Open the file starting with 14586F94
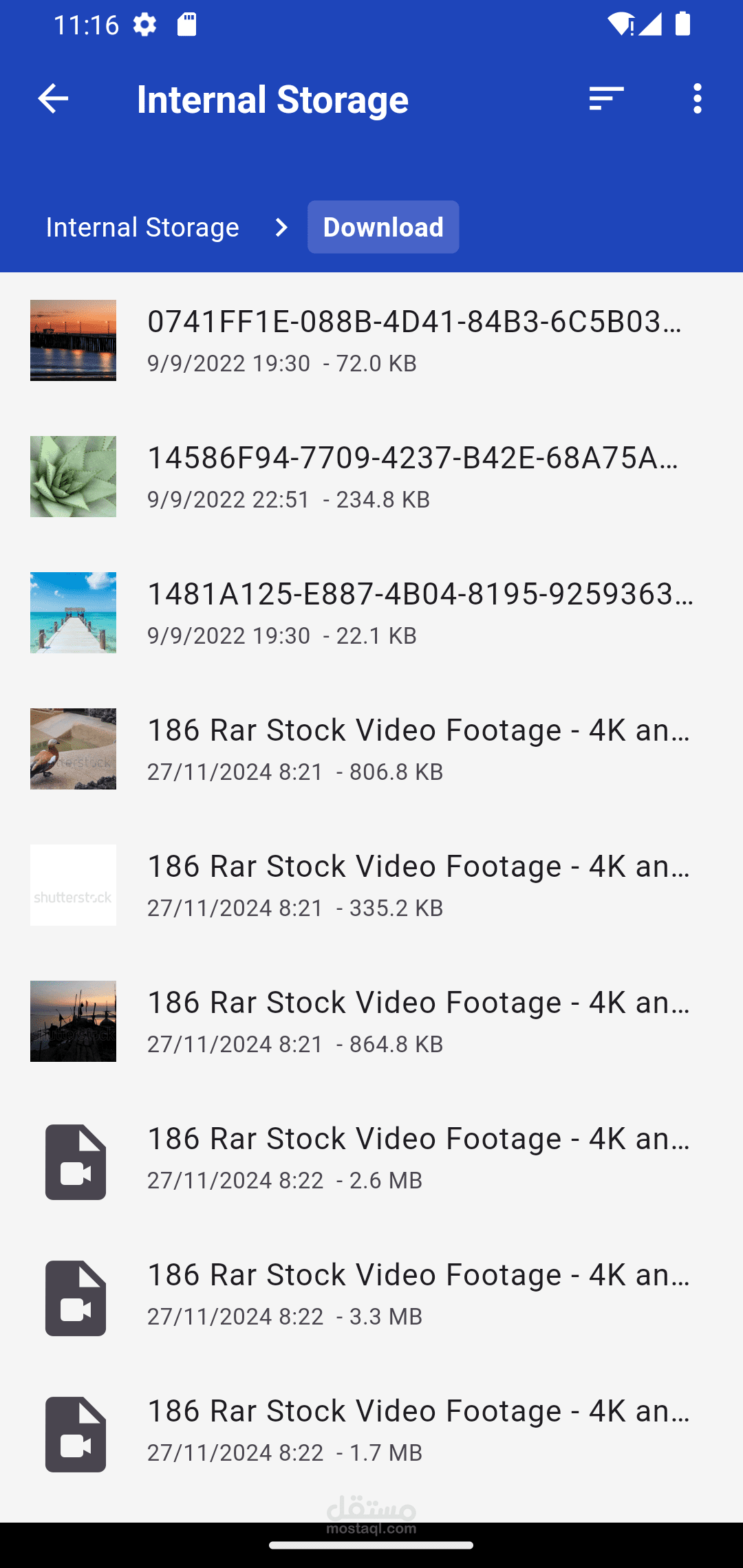Image resolution: width=743 pixels, height=1568 pixels. point(371,477)
